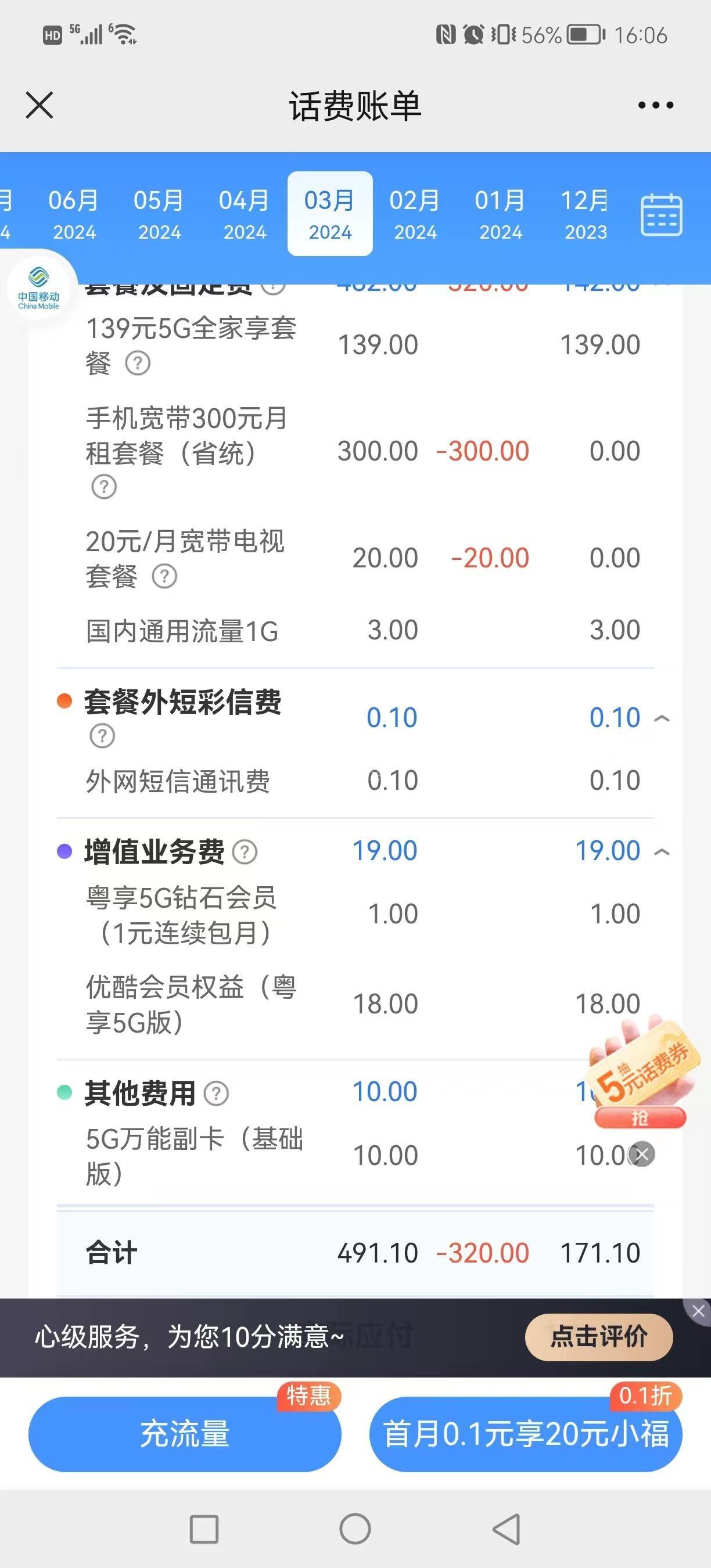The width and height of the screenshot is (711, 1568).
Task: Close the 话费账单 page
Action: coord(39,105)
